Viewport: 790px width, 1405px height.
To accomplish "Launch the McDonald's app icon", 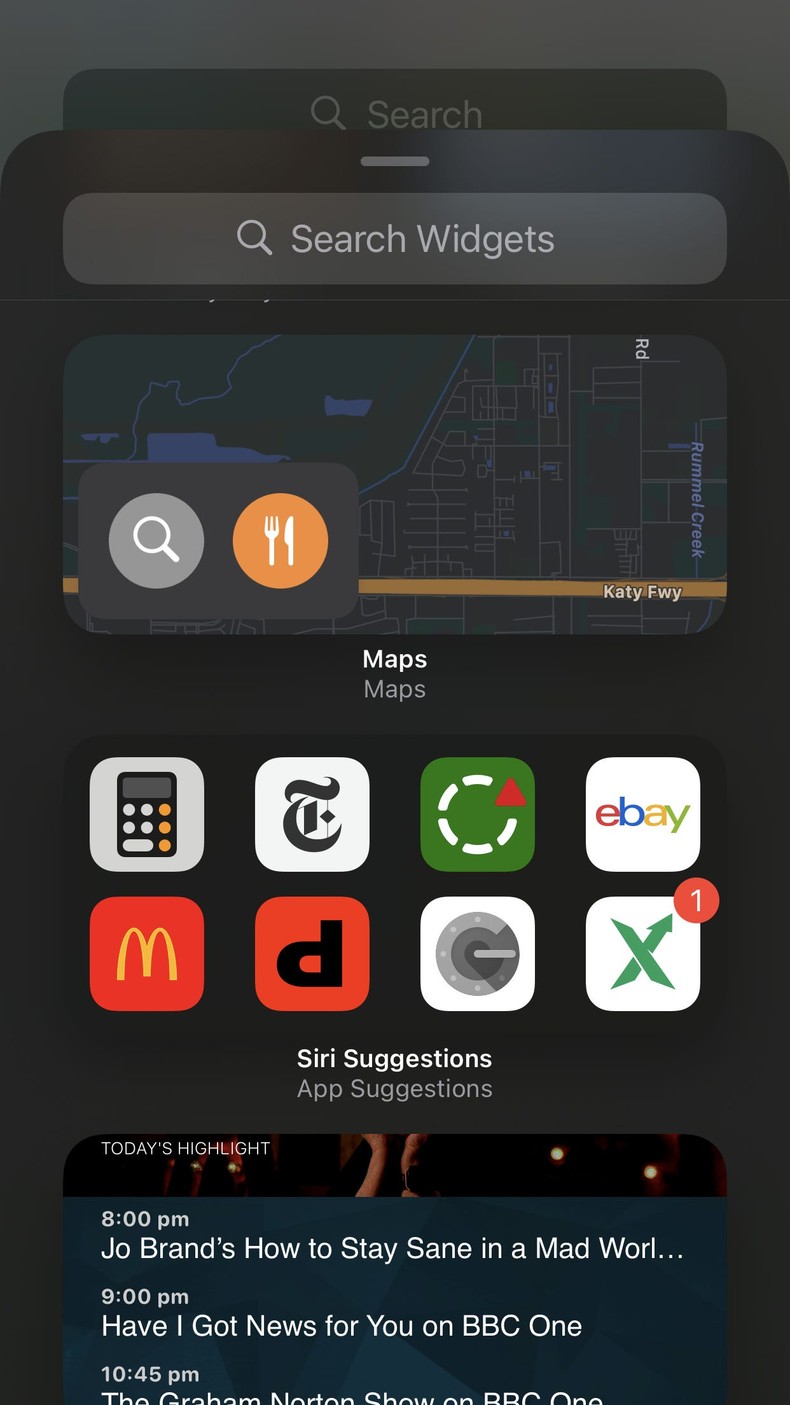I will 146,952.
